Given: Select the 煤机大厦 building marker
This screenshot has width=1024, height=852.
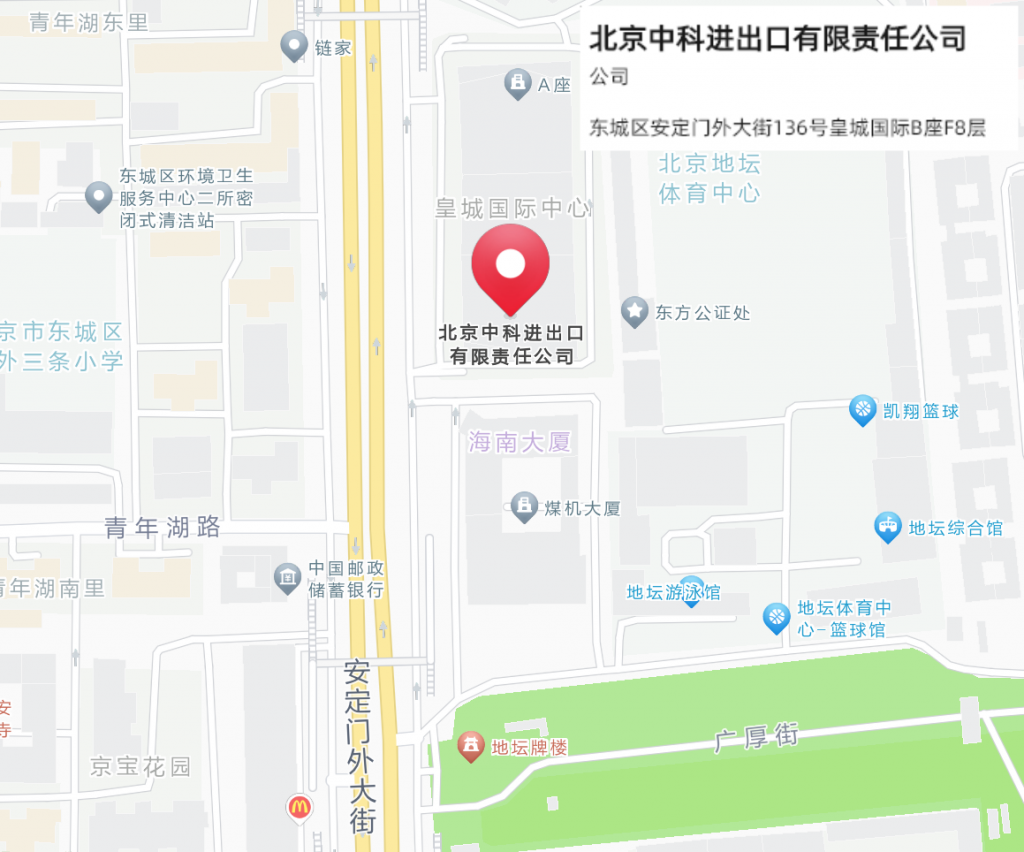Looking at the screenshot, I should point(523,507).
